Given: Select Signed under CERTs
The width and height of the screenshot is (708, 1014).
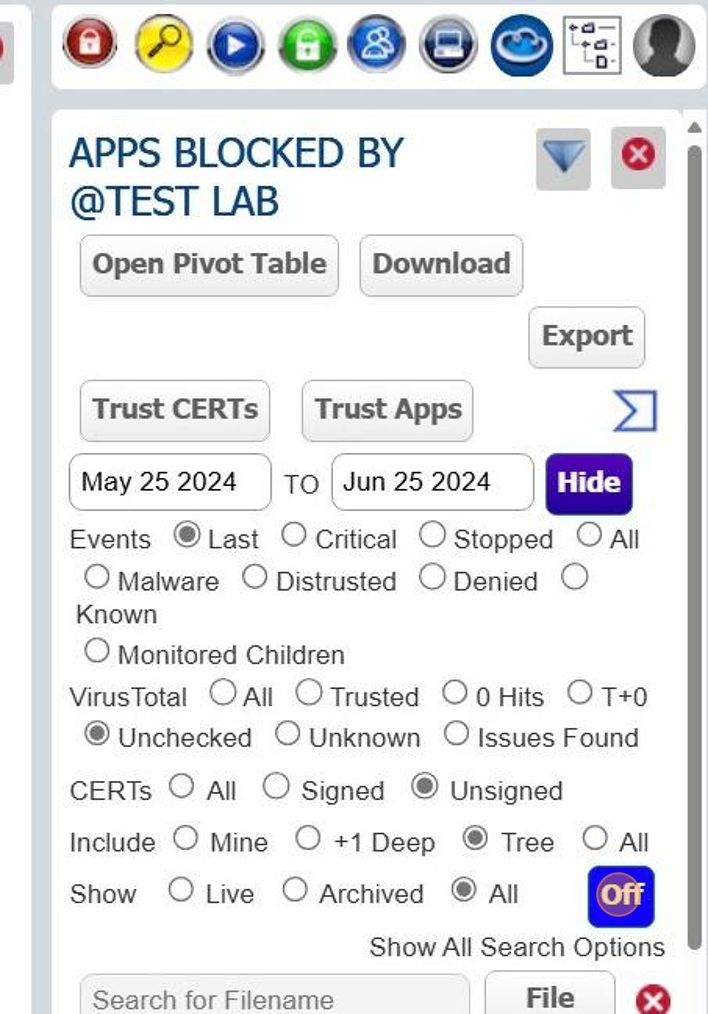Looking at the screenshot, I should (x=276, y=787).
